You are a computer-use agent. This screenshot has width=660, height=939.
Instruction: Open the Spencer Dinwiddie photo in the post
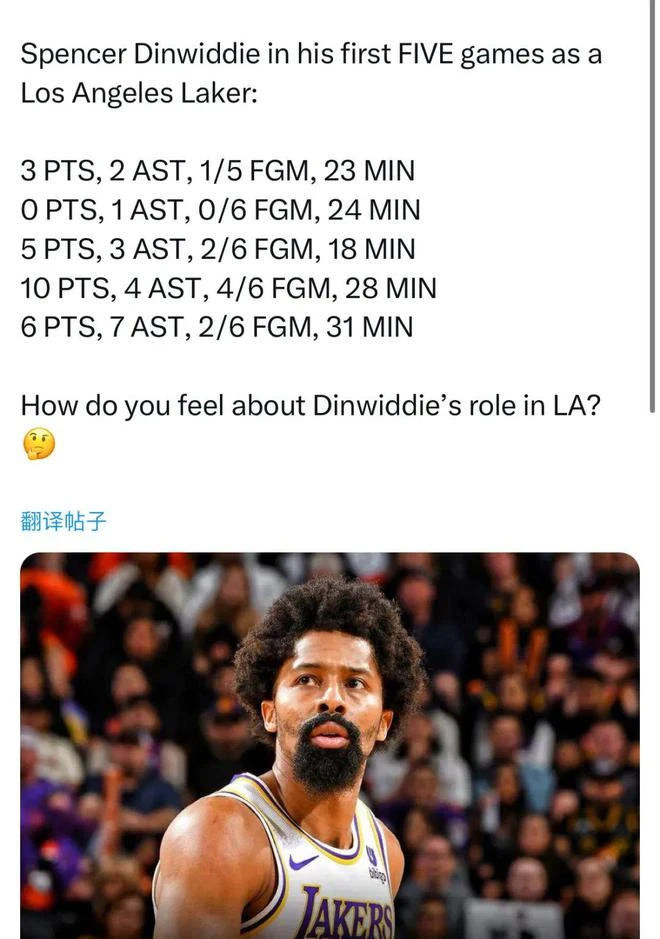tap(329, 745)
